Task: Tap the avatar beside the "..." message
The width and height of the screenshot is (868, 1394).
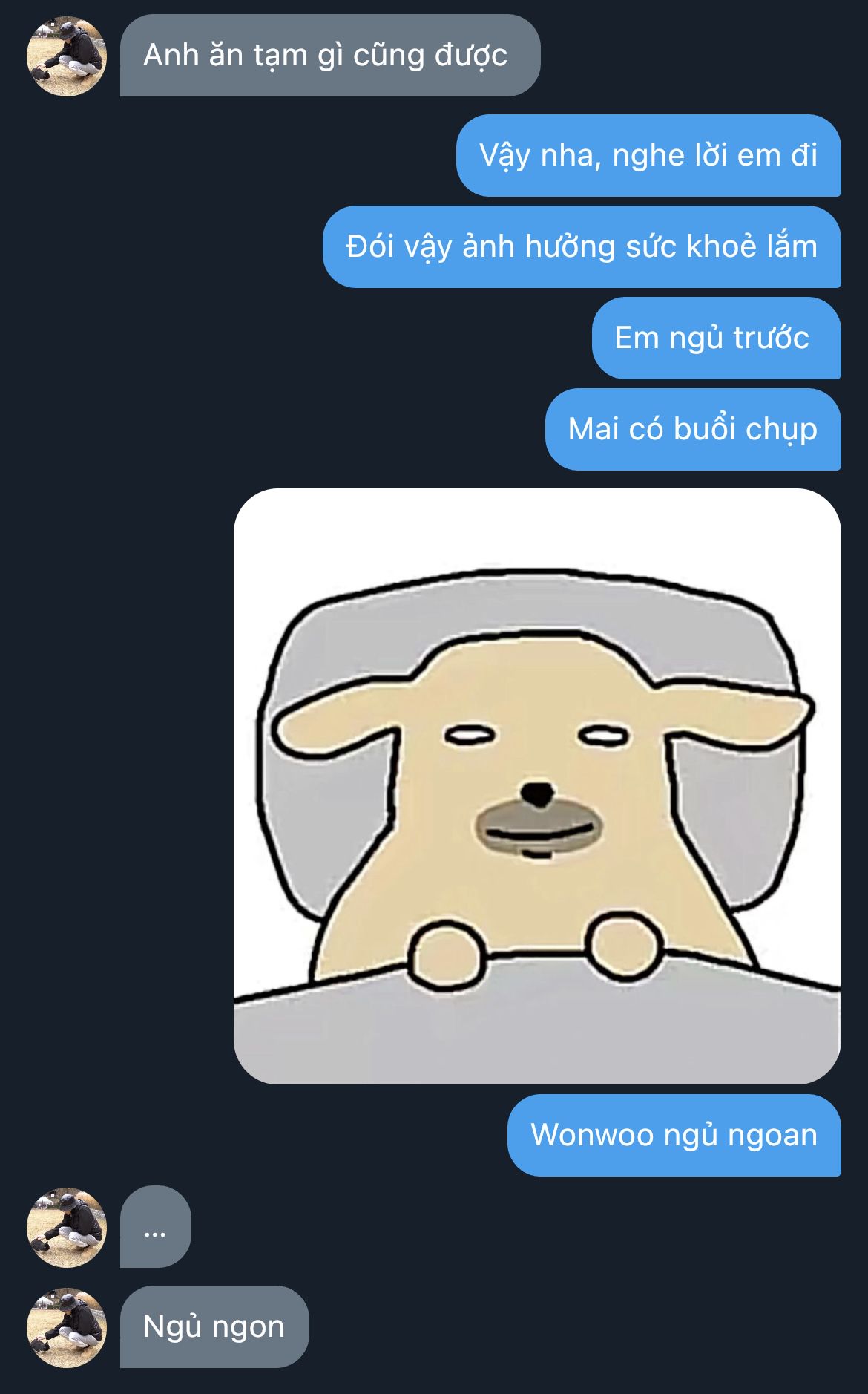Action: click(x=67, y=1227)
